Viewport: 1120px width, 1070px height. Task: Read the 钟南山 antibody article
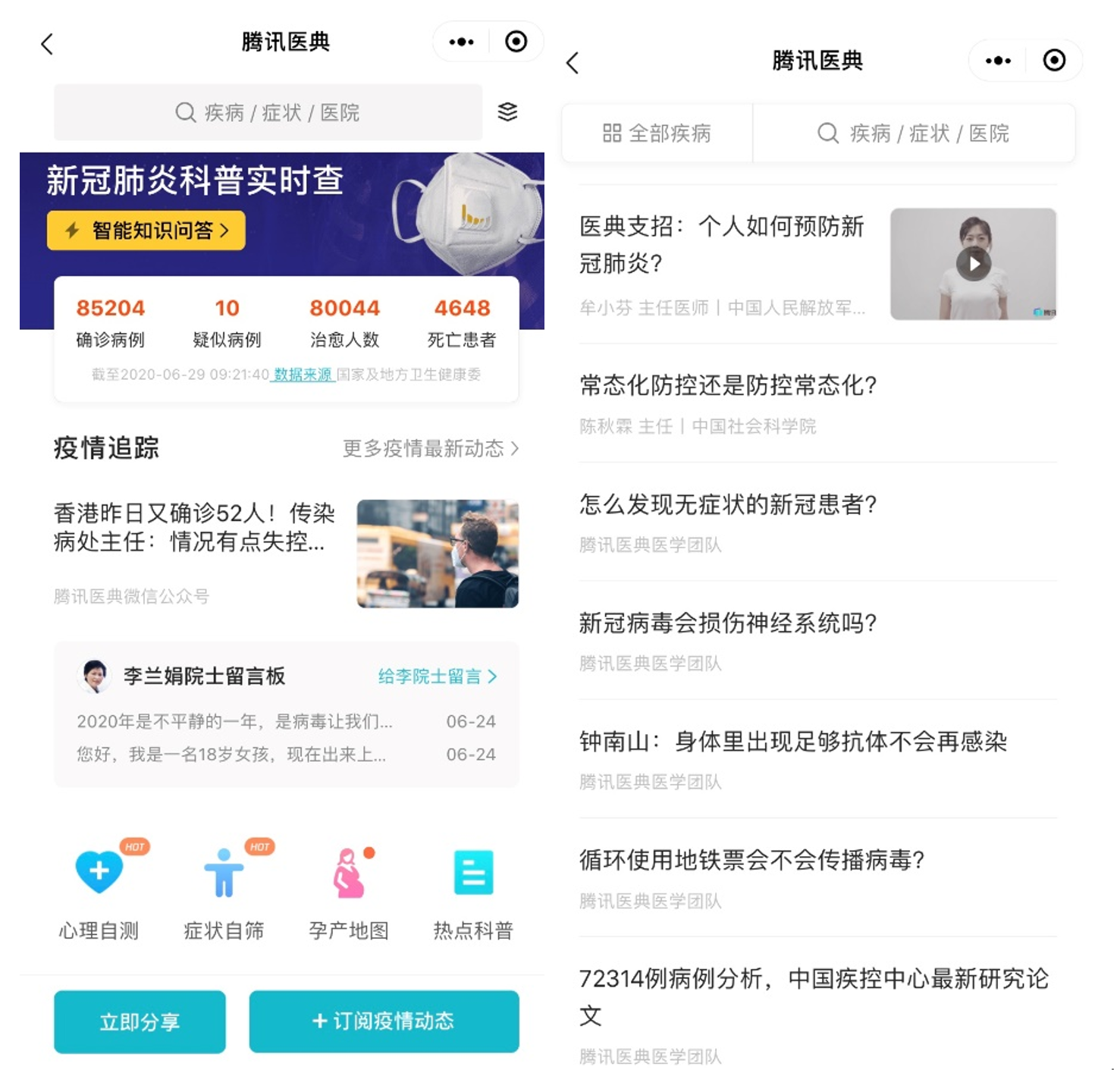point(793,742)
